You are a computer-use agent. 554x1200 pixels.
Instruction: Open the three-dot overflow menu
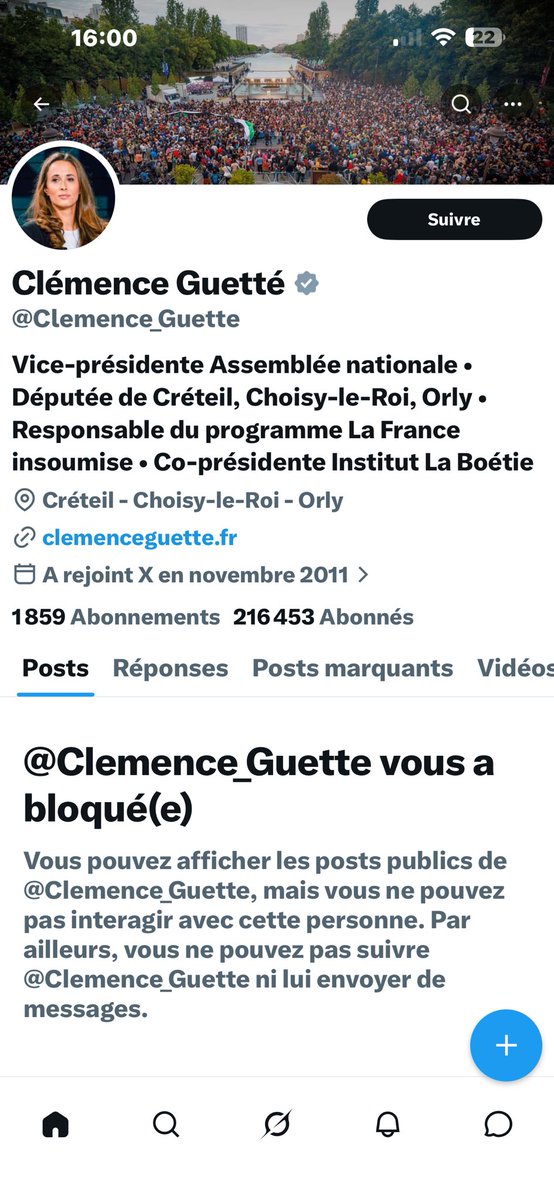(513, 104)
